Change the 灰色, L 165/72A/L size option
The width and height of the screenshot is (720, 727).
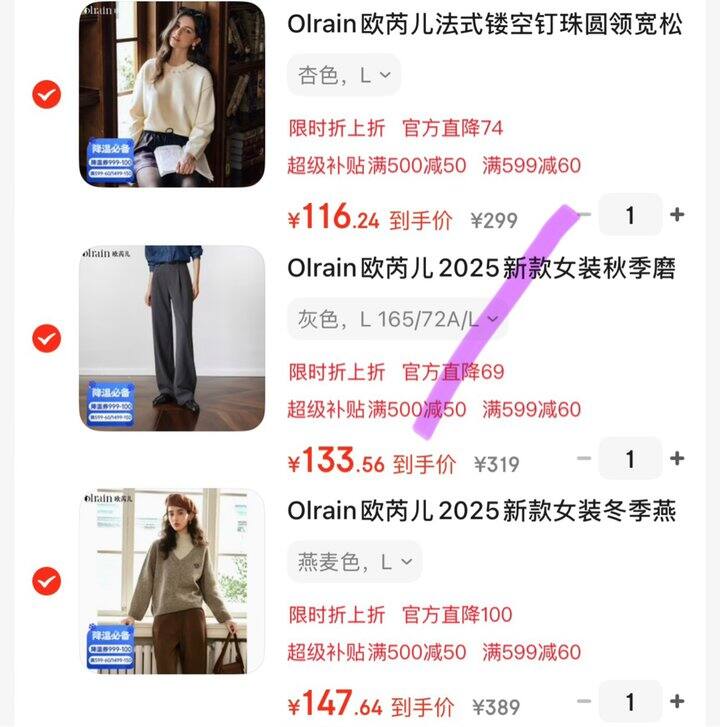(x=397, y=320)
